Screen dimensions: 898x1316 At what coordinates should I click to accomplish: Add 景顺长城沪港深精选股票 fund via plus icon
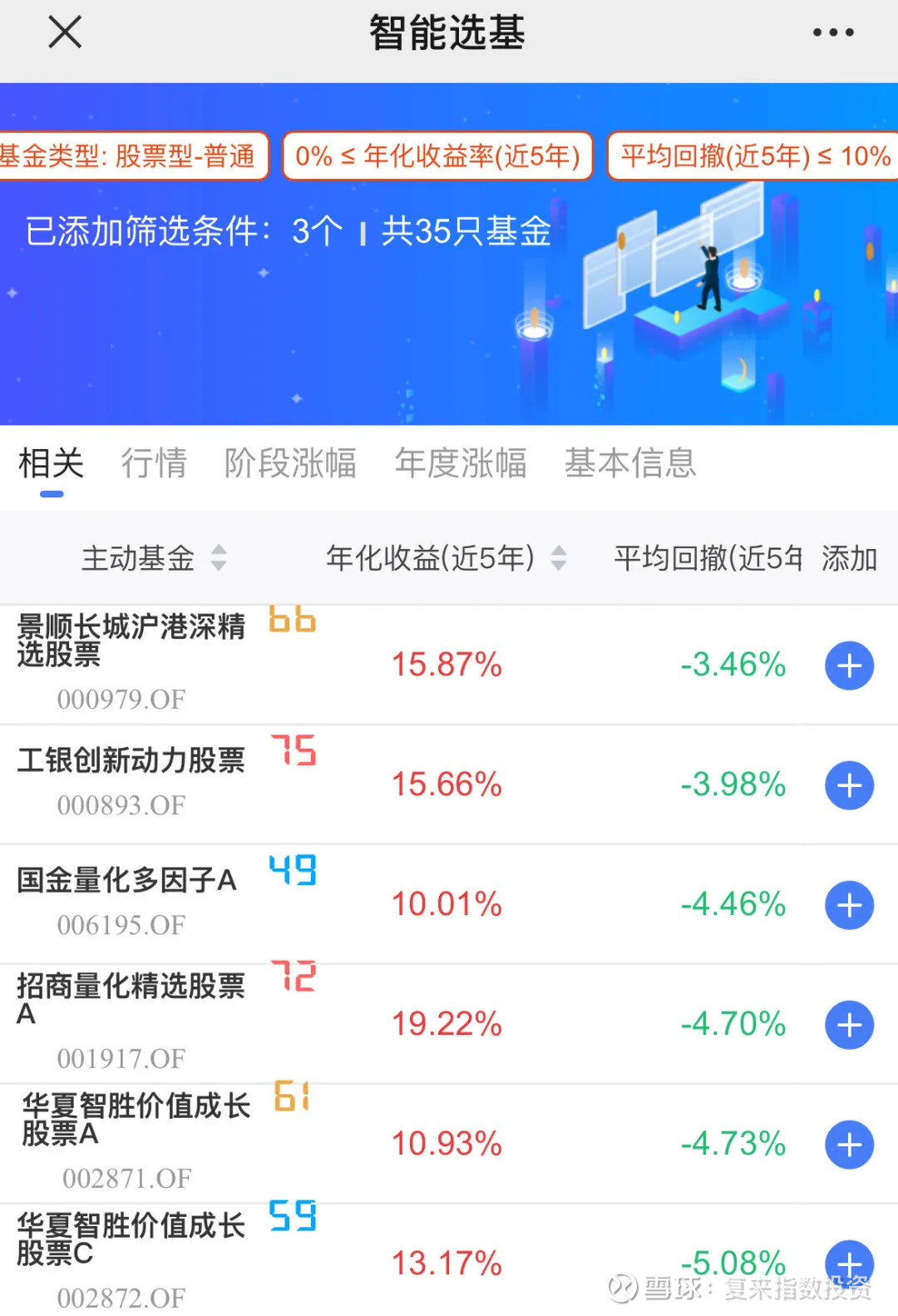[849, 665]
